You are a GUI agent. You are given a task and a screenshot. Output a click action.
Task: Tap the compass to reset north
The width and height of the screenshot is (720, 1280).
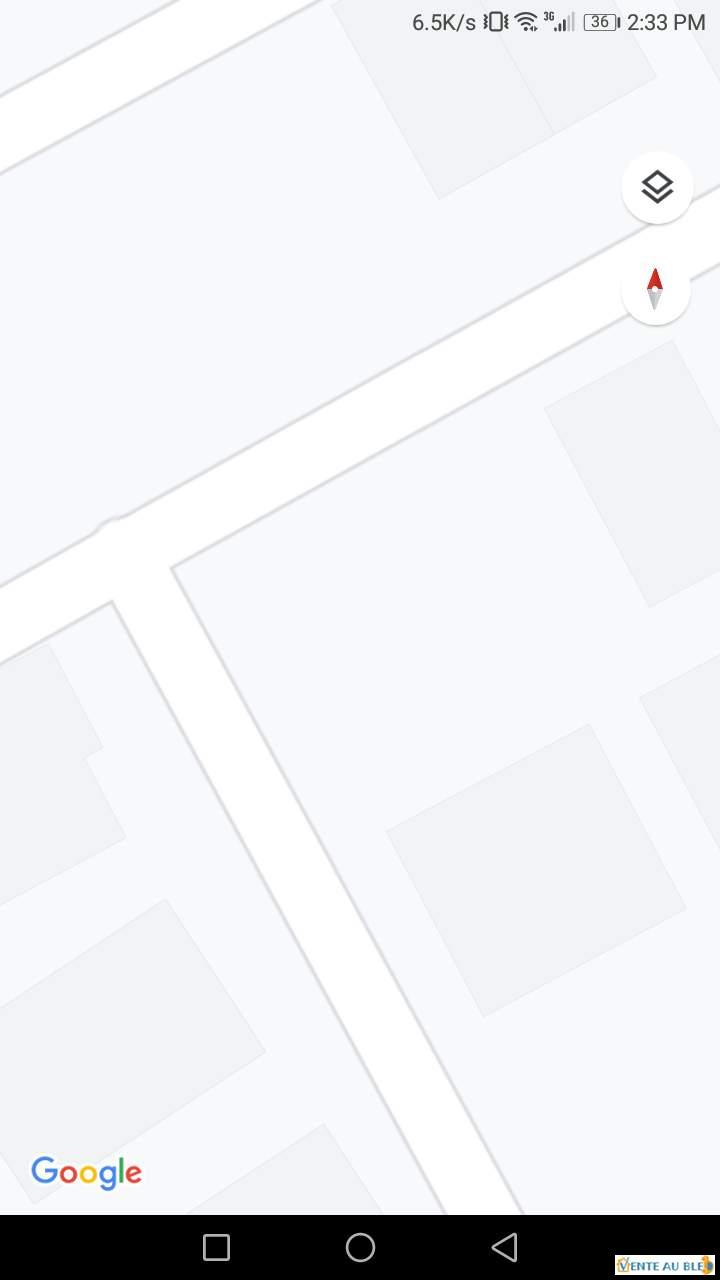pyautogui.click(x=655, y=290)
